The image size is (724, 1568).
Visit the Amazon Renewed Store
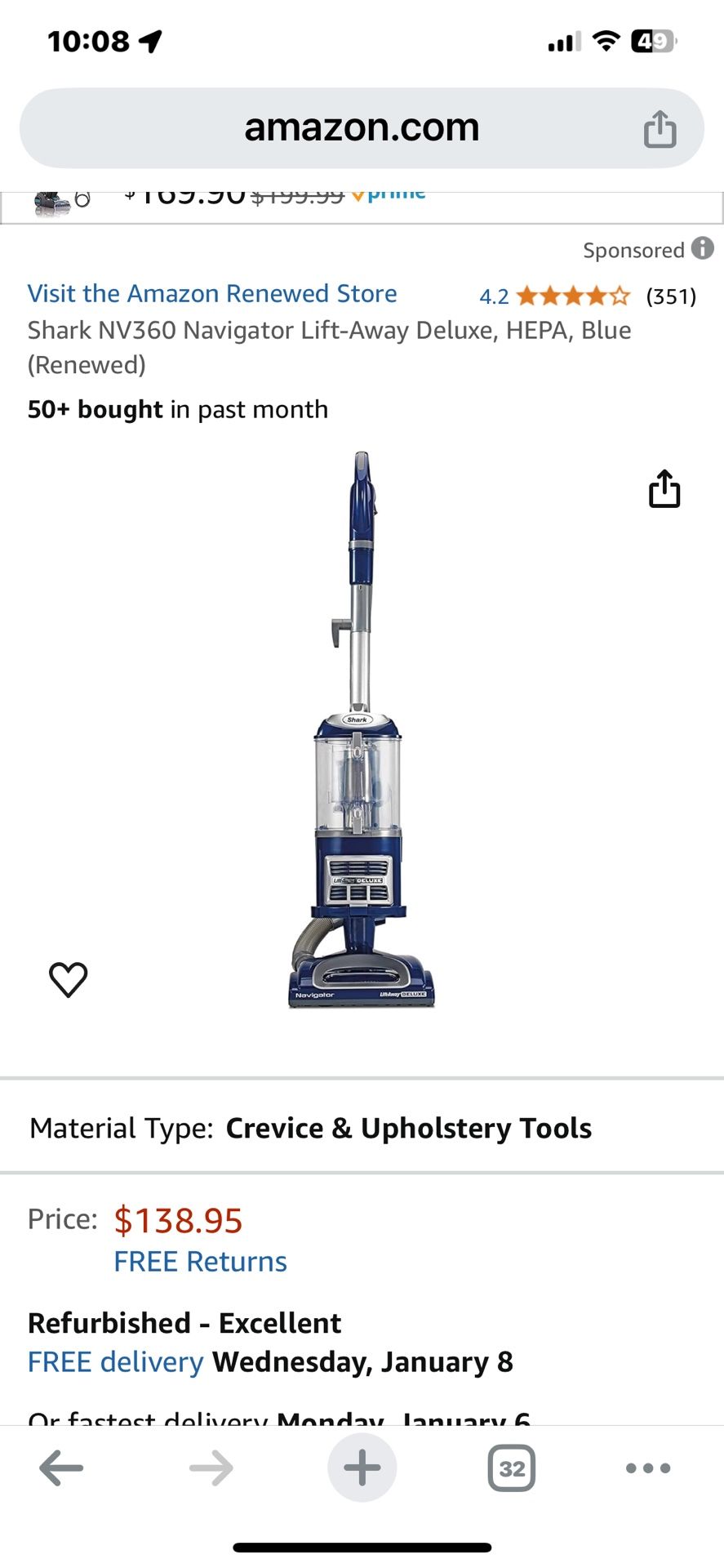point(212,294)
